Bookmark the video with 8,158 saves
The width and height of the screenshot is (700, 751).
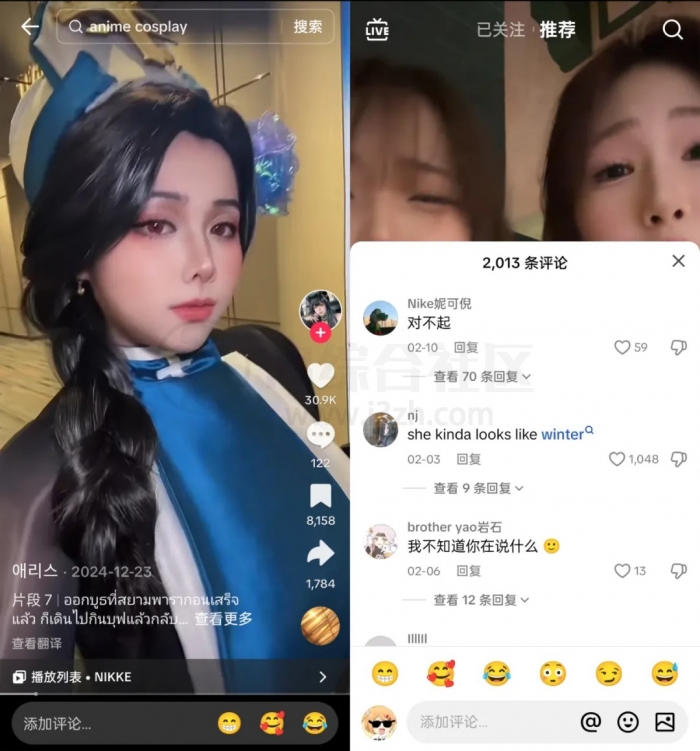pos(320,496)
